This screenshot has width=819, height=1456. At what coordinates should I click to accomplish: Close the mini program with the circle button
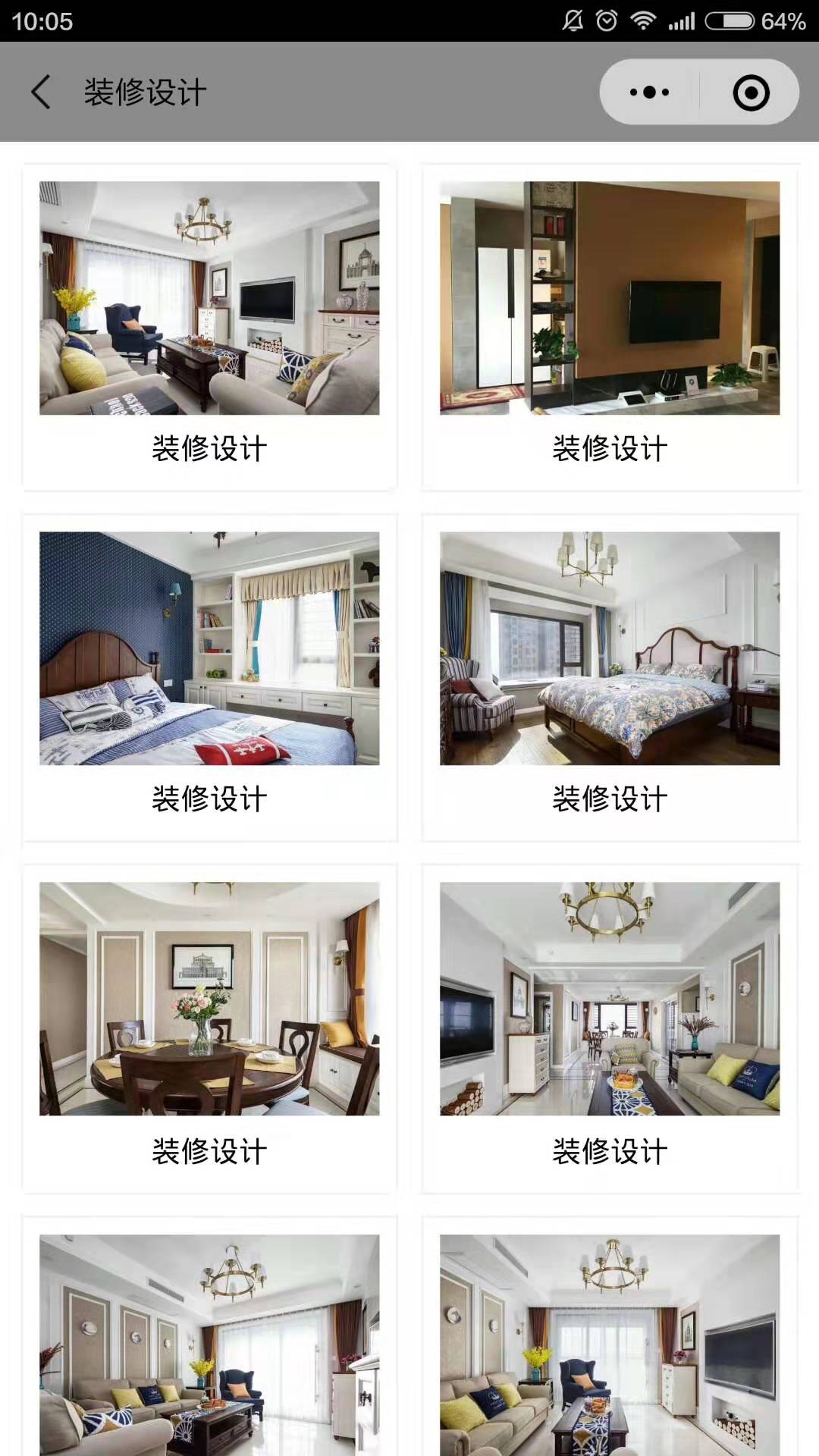pyautogui.click(x=751, y=93)
